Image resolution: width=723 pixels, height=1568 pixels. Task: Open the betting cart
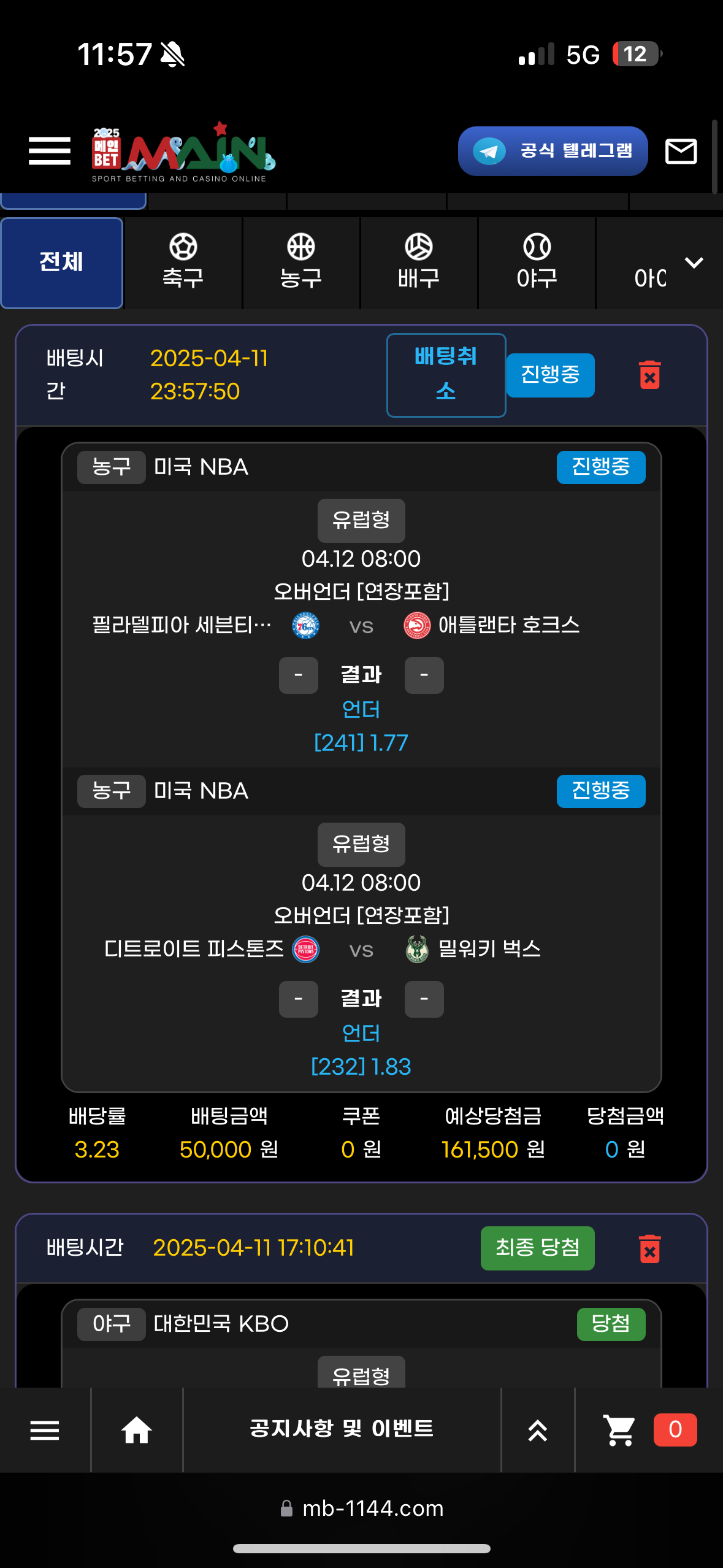click(619, 1430)
